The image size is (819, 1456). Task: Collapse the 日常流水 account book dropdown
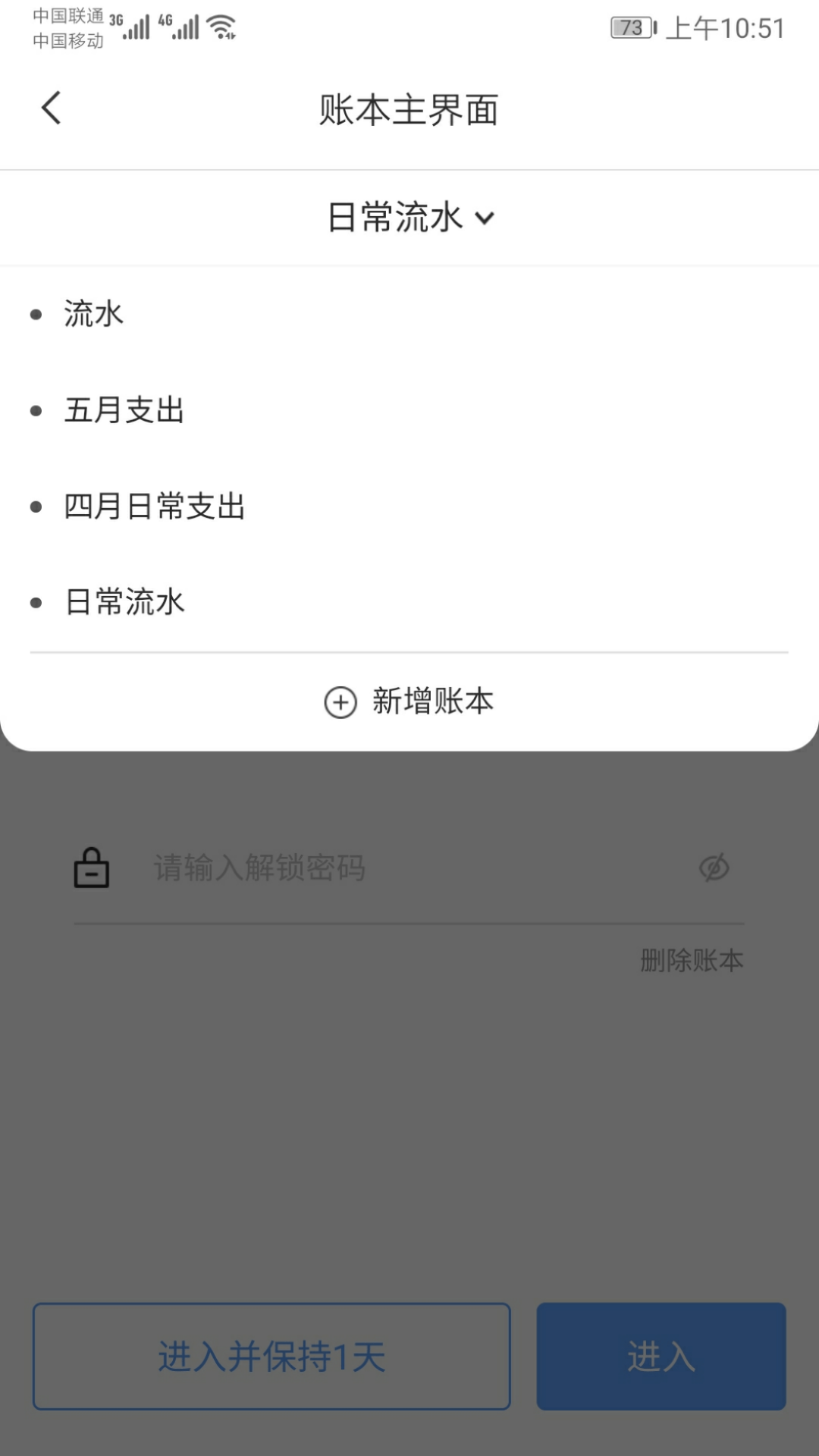(410, 218)
